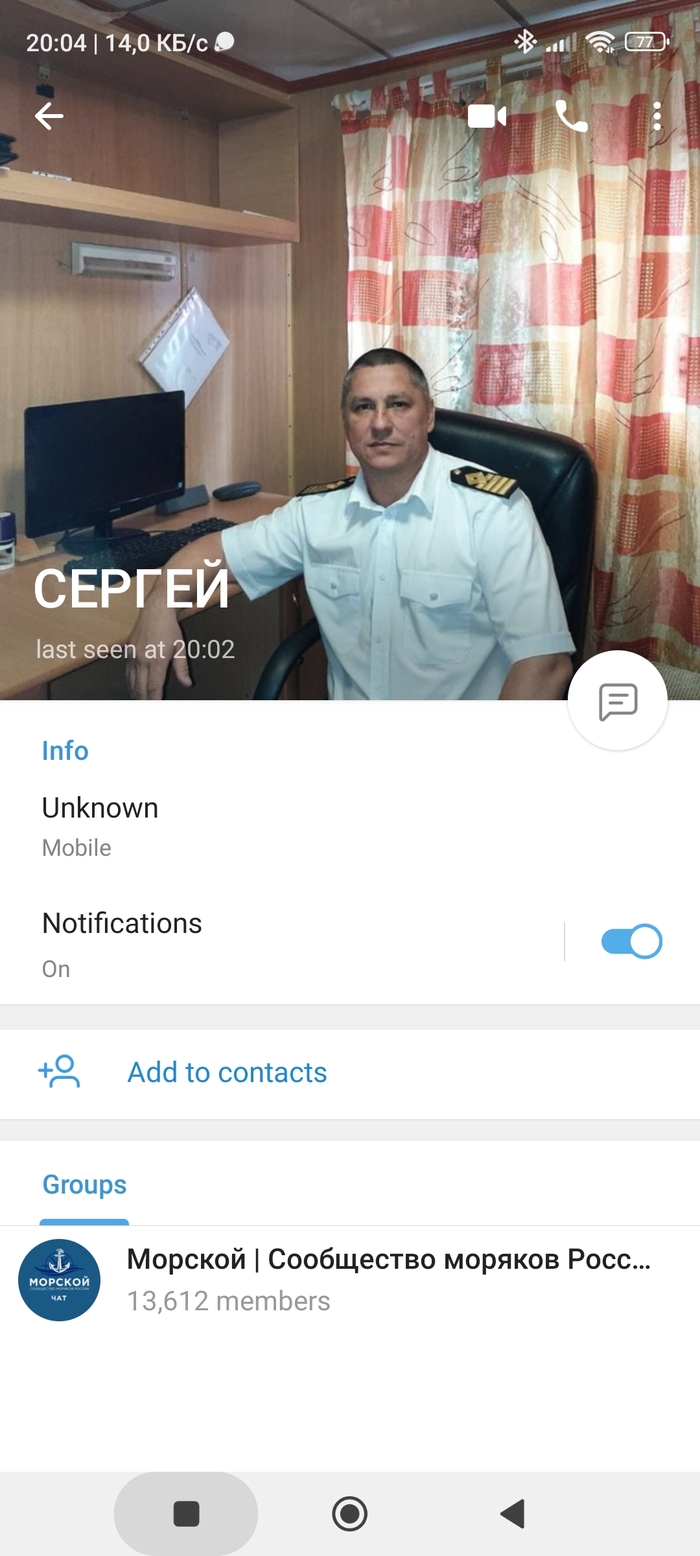The height and width of the screenshot is (1556, 700).
Task: Start a voice call with Сергей
Action: [x=571, y=117]
